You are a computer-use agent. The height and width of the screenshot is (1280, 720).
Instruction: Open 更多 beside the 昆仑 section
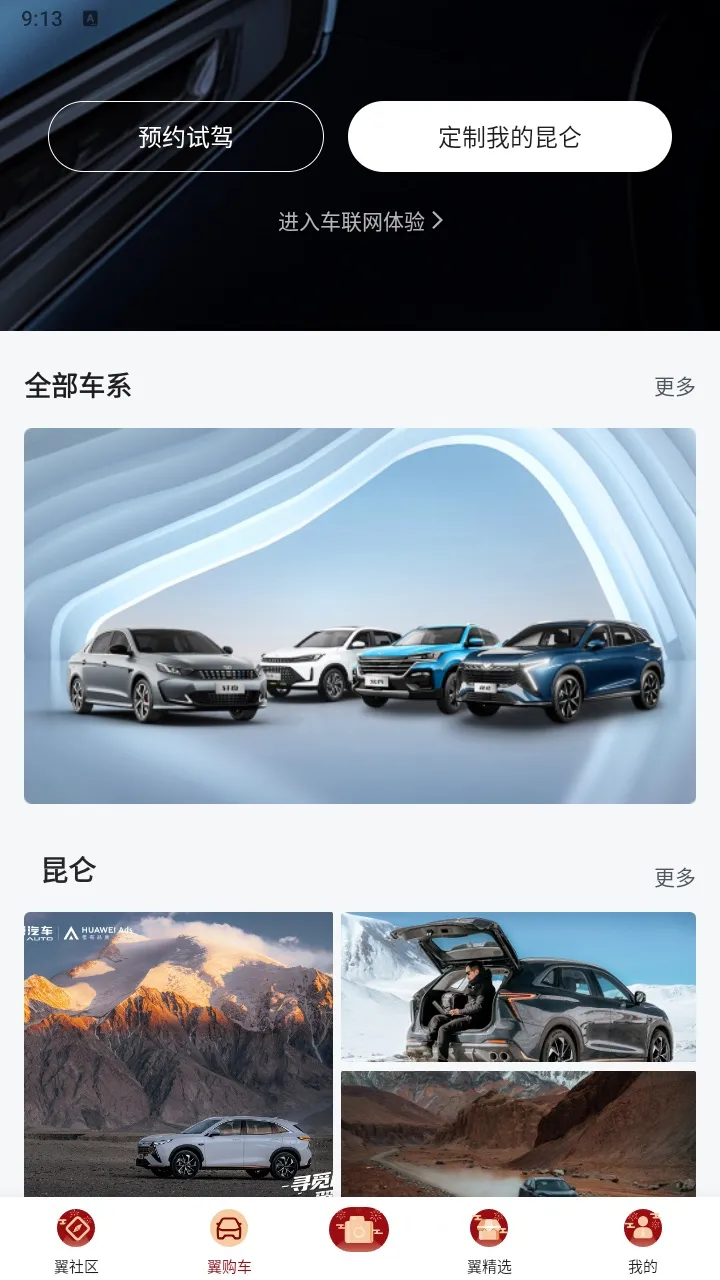point(674,878)
